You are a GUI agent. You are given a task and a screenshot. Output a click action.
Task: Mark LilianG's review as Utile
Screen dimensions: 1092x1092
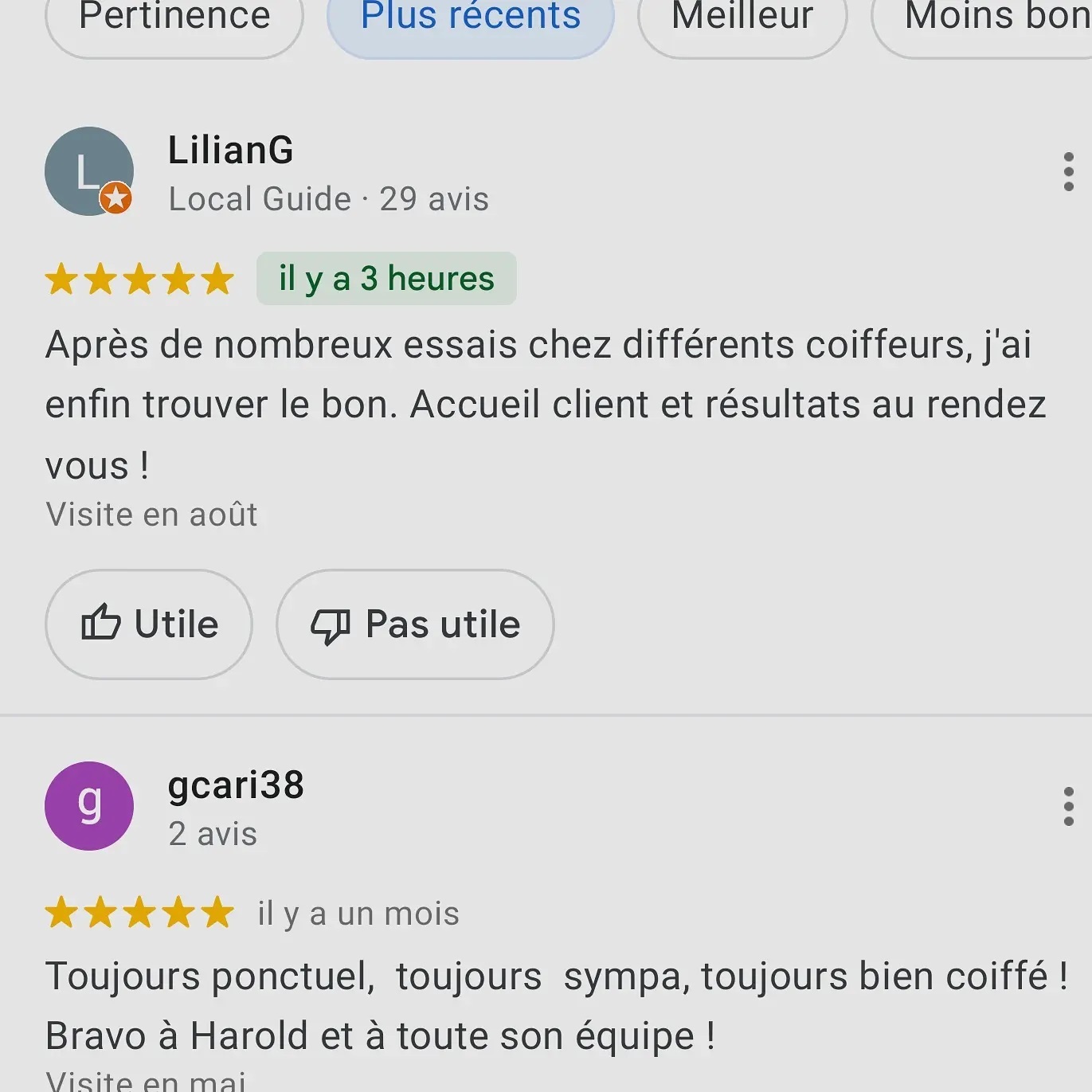[149, 624]
